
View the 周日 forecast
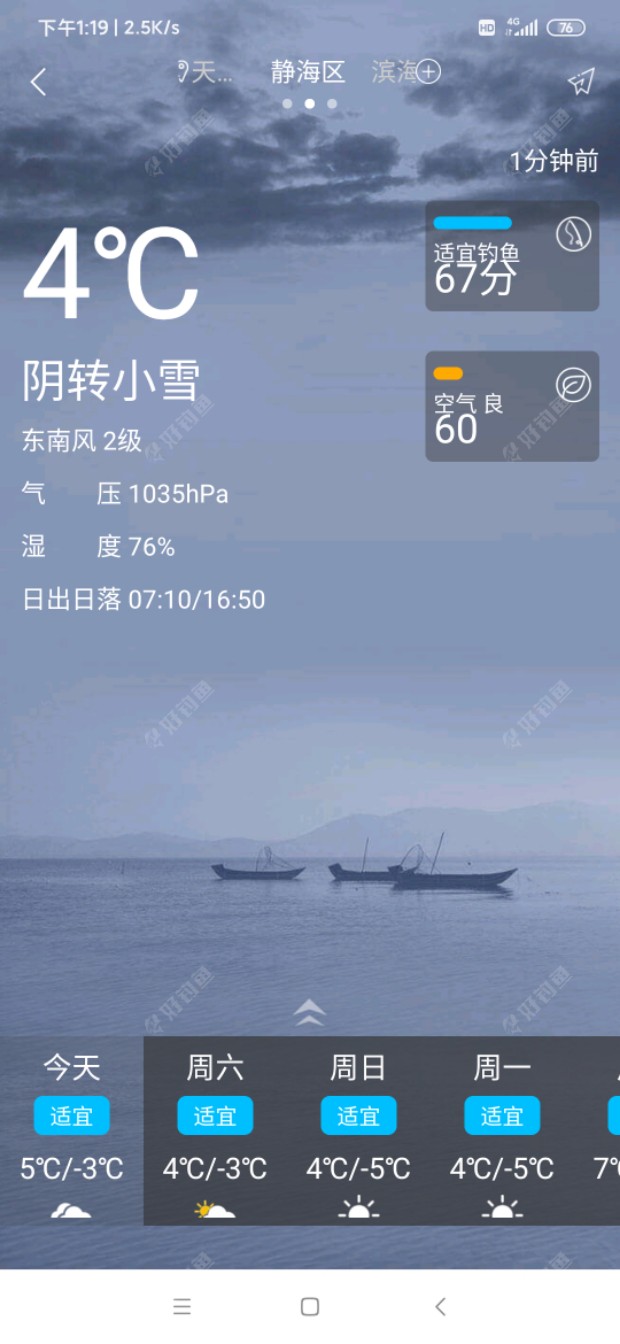[358, 1130]
